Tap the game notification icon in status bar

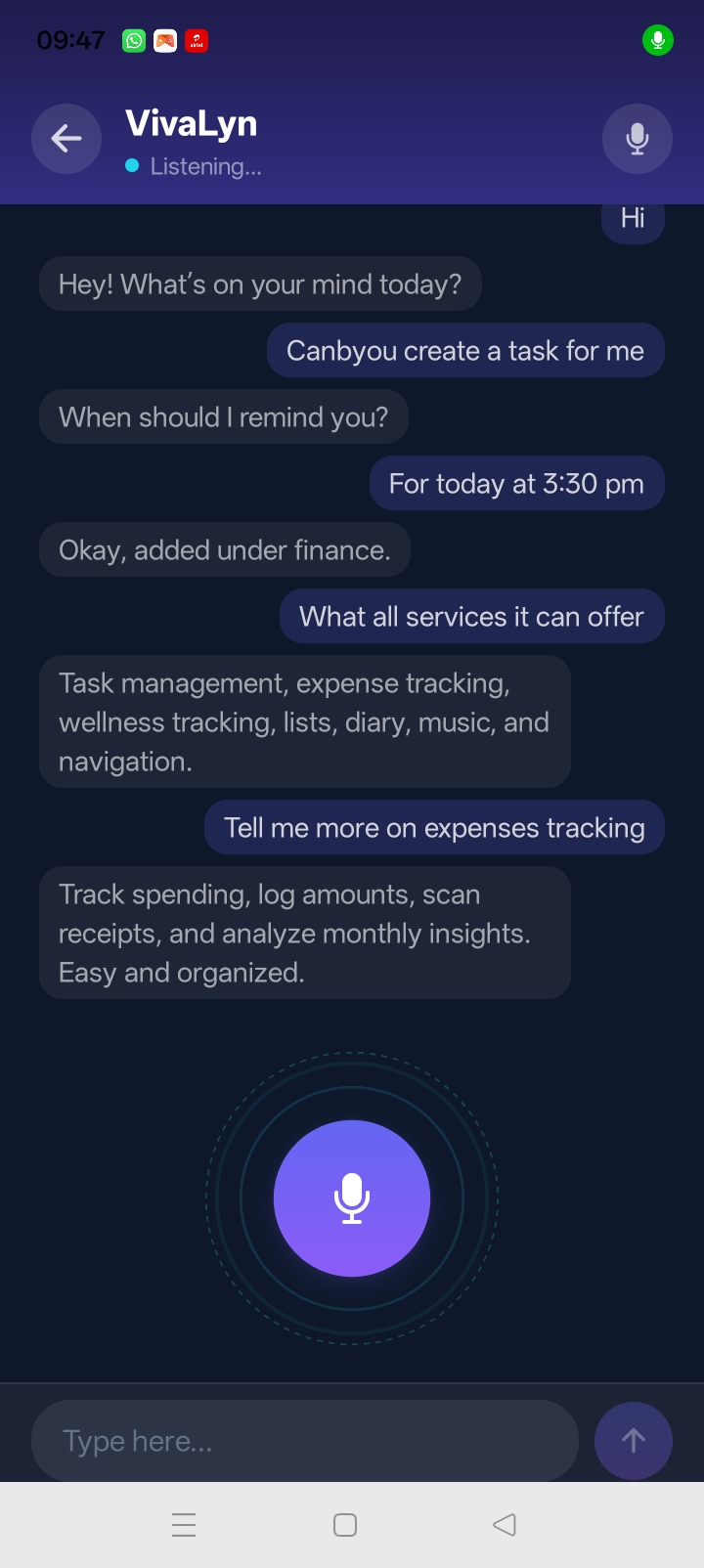coord(164,40)
